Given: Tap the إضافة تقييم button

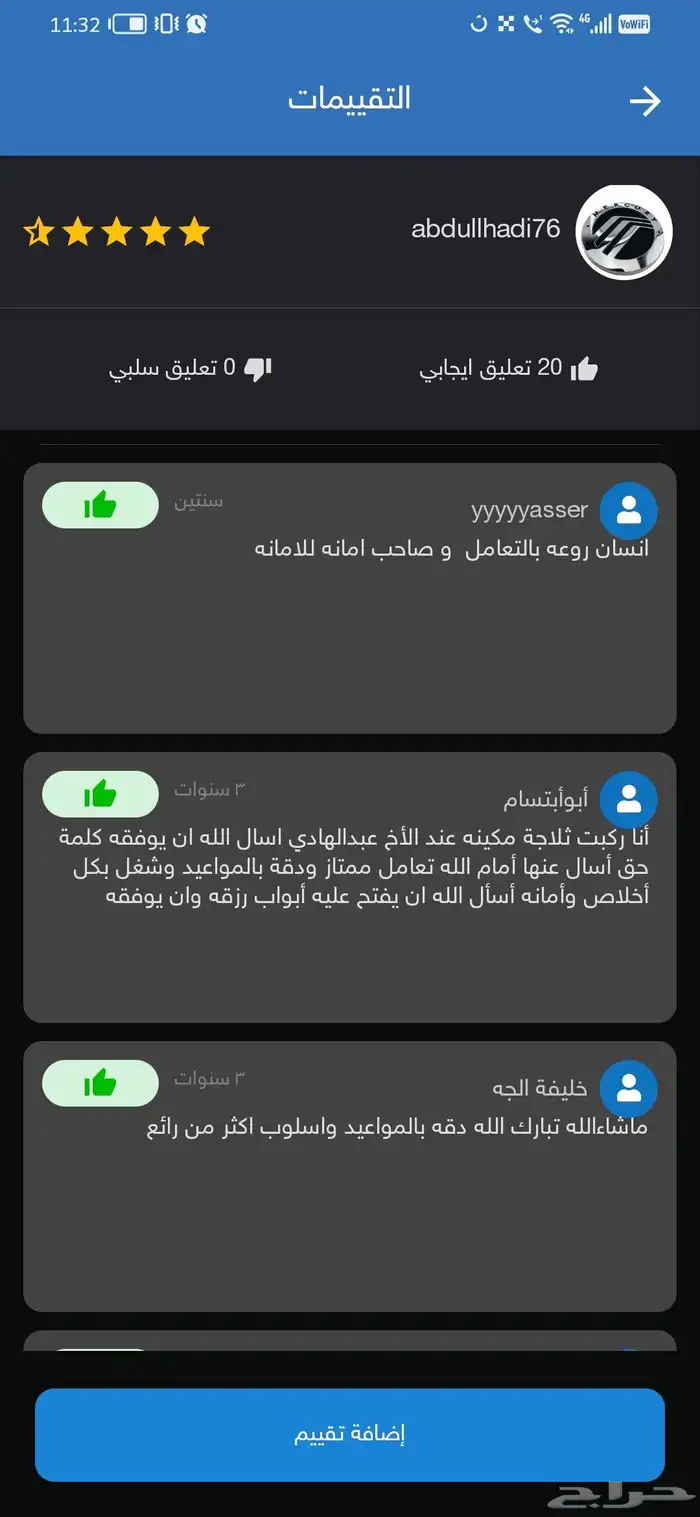Looking at the screenshot, I should click(x=350, y=1435).
